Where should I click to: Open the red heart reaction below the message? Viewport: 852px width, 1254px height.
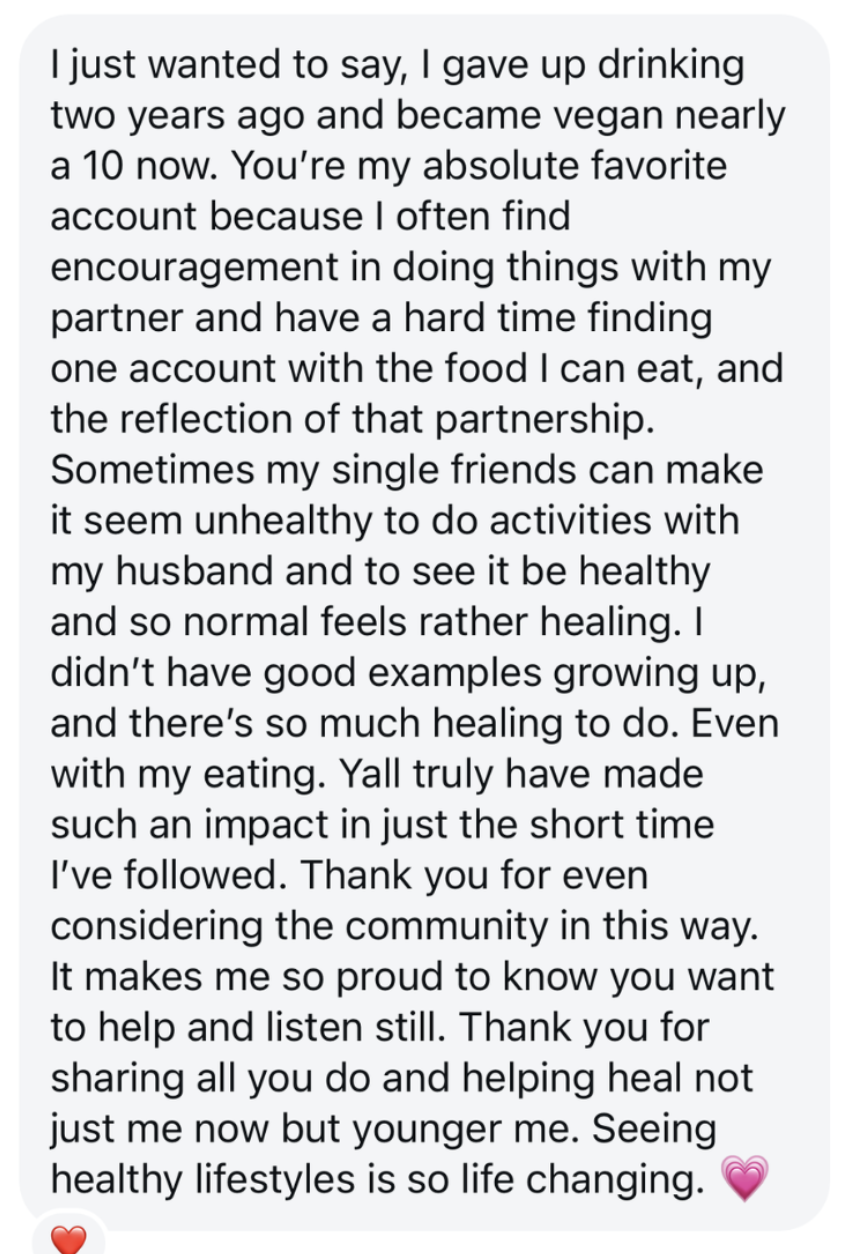point(68,1240)
